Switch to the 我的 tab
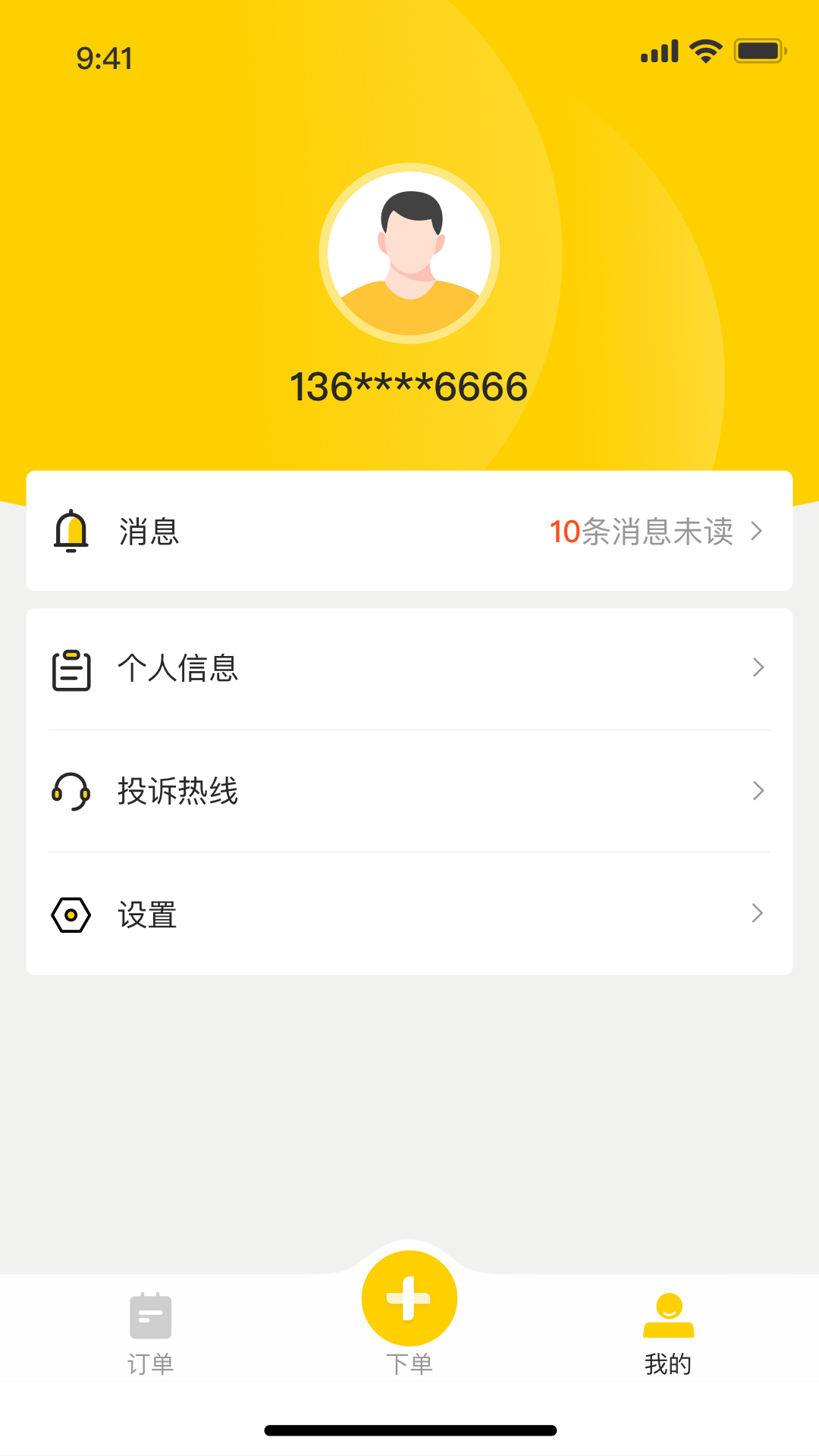The image size is (819, 1456). click(667, 1335)
